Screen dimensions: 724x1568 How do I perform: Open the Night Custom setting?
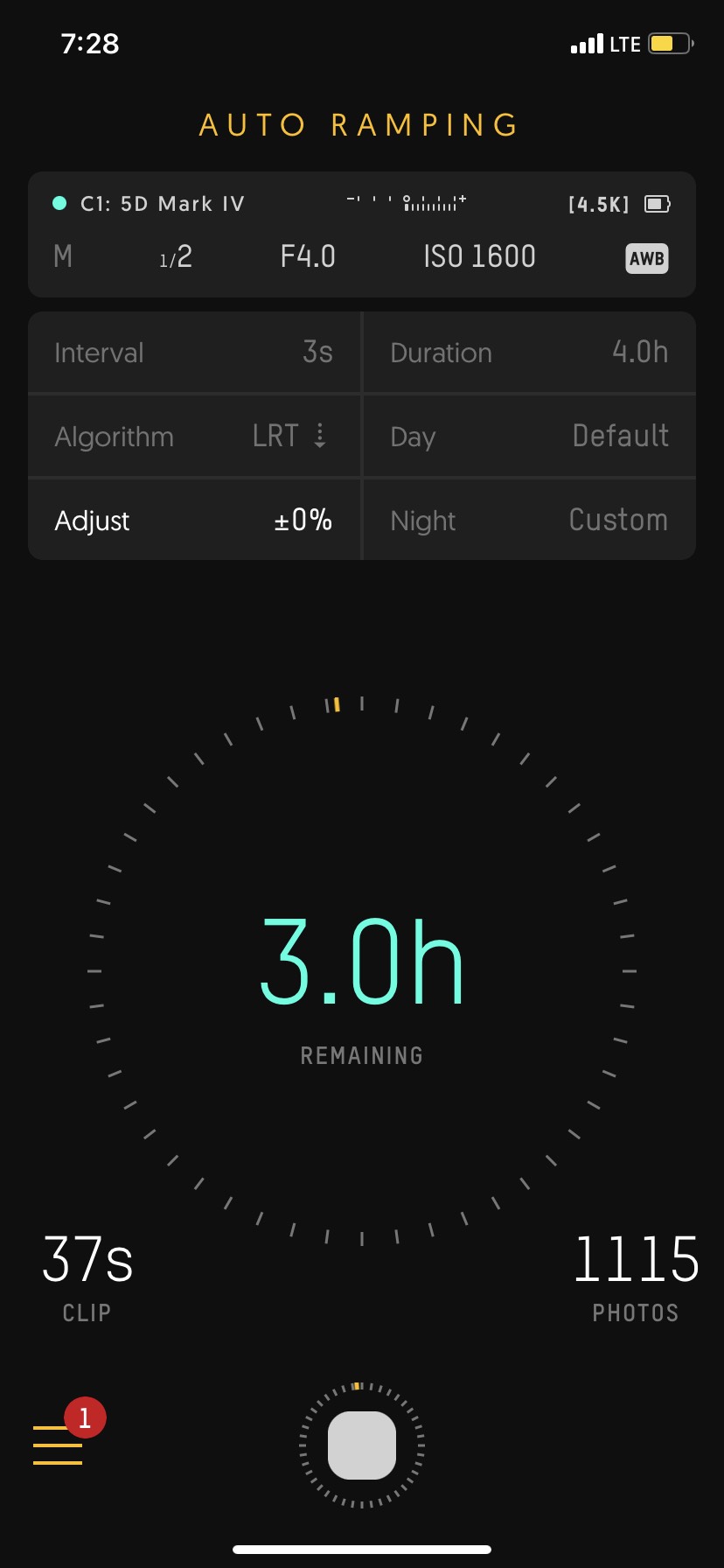529,520
